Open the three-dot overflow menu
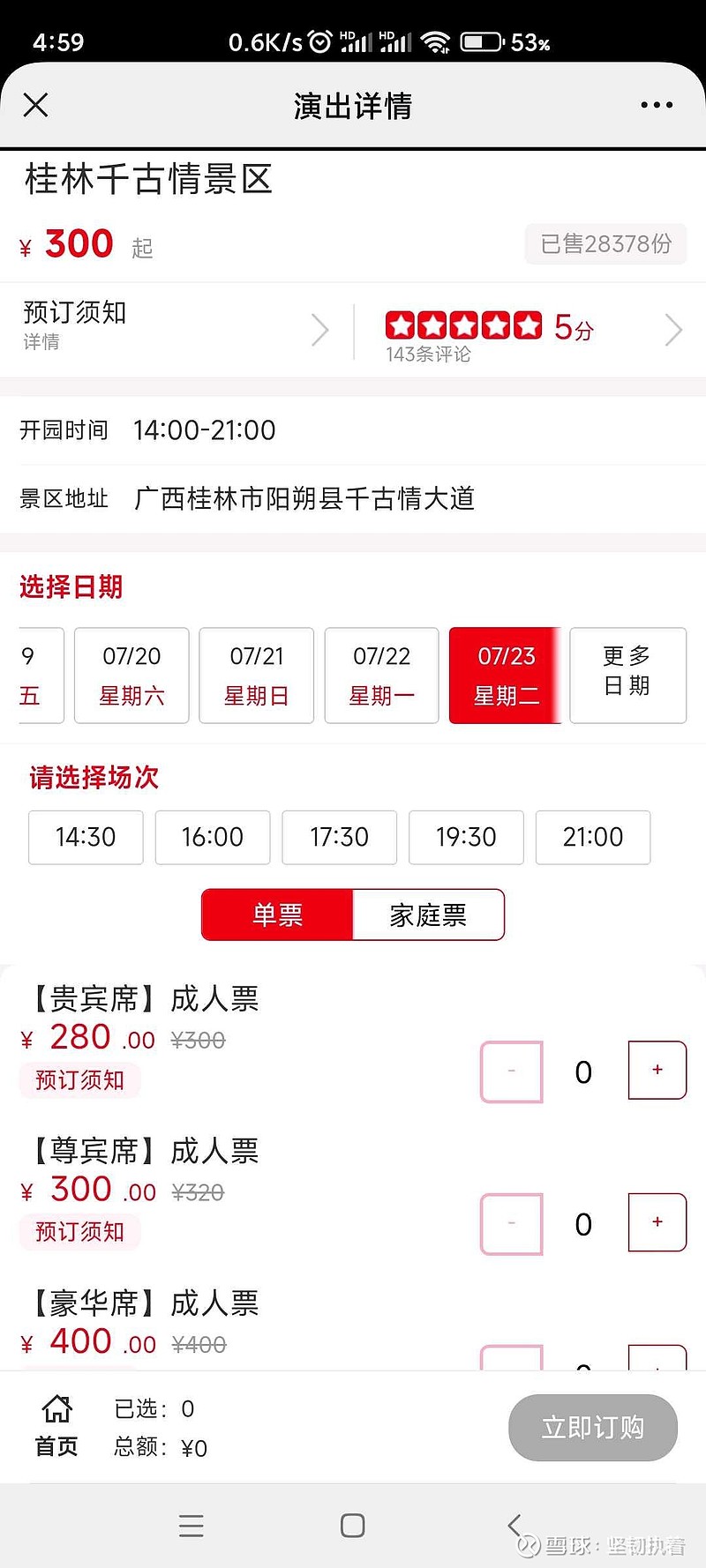Image resolution: width=706 pixels, height=1568 pixels. [657, 105]
